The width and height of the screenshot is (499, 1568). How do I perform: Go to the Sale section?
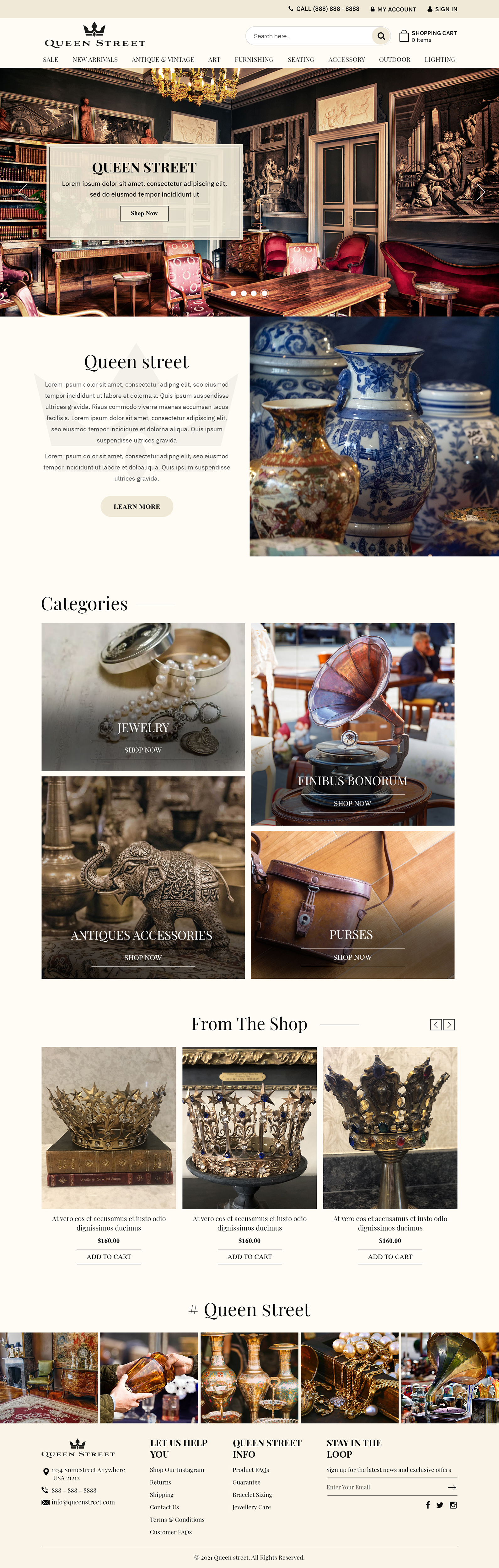click(51, 60)
